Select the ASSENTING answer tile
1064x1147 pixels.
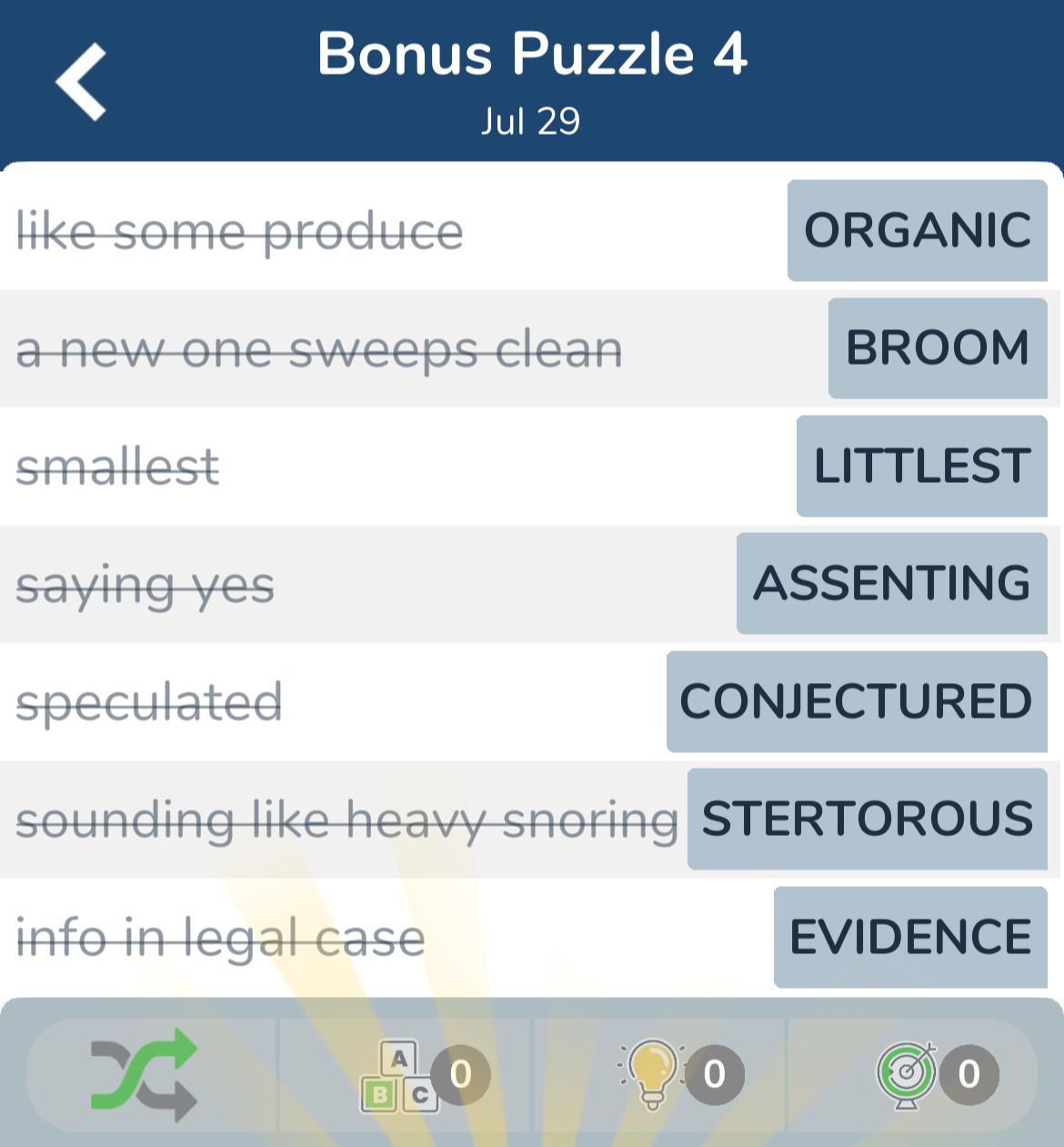891,583
